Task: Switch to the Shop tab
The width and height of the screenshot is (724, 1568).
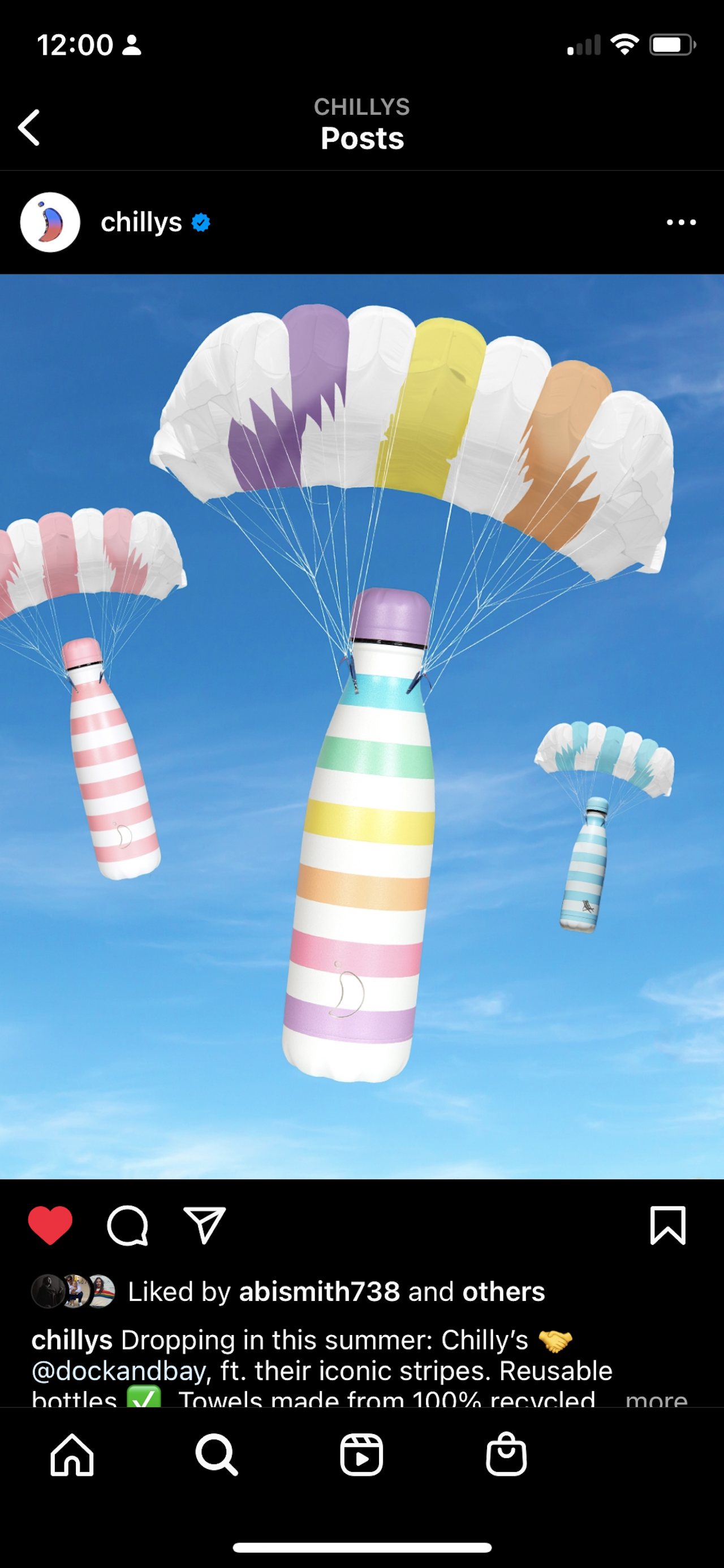Action: 506,1455
